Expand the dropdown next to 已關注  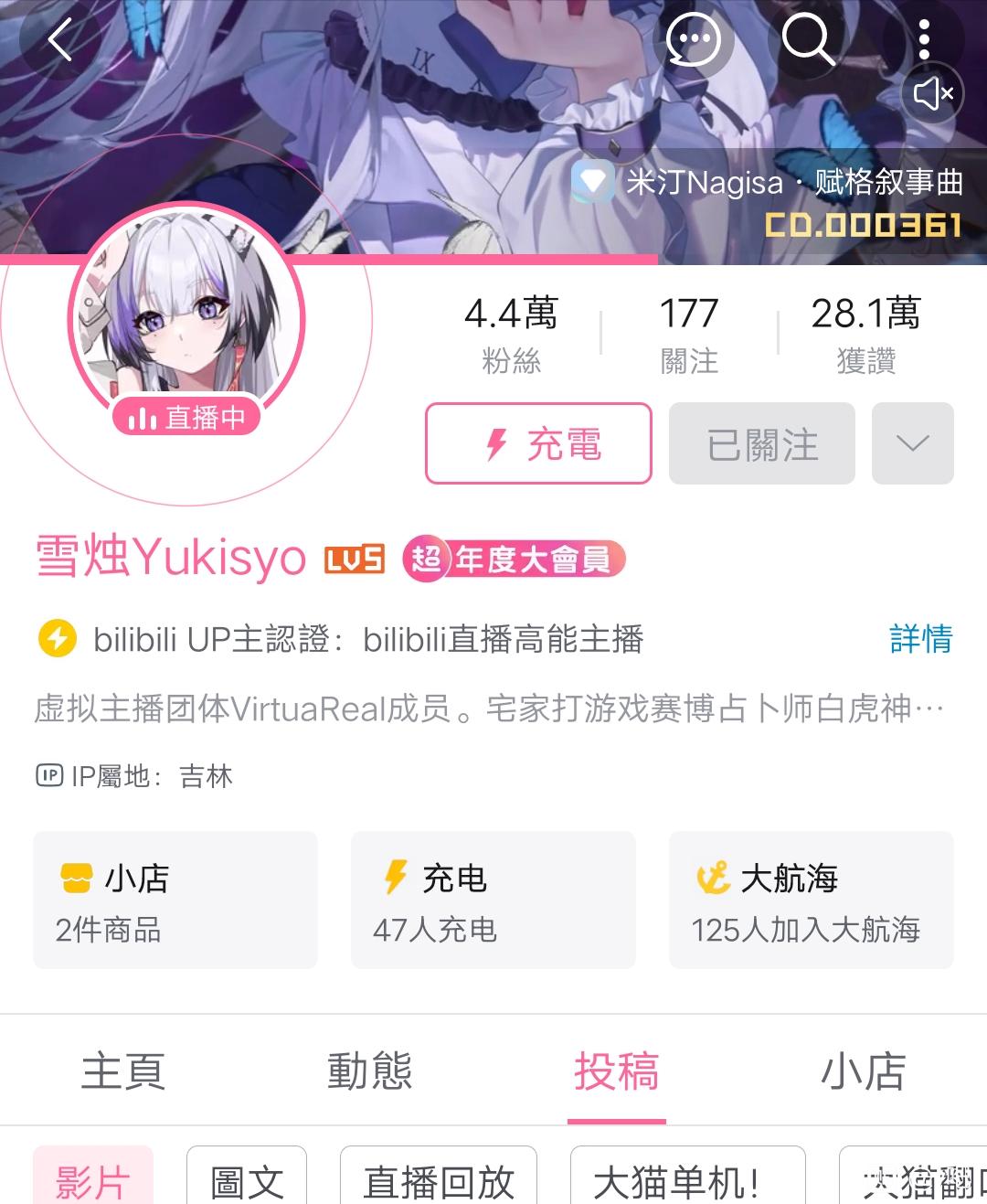[x=912, y=444]
